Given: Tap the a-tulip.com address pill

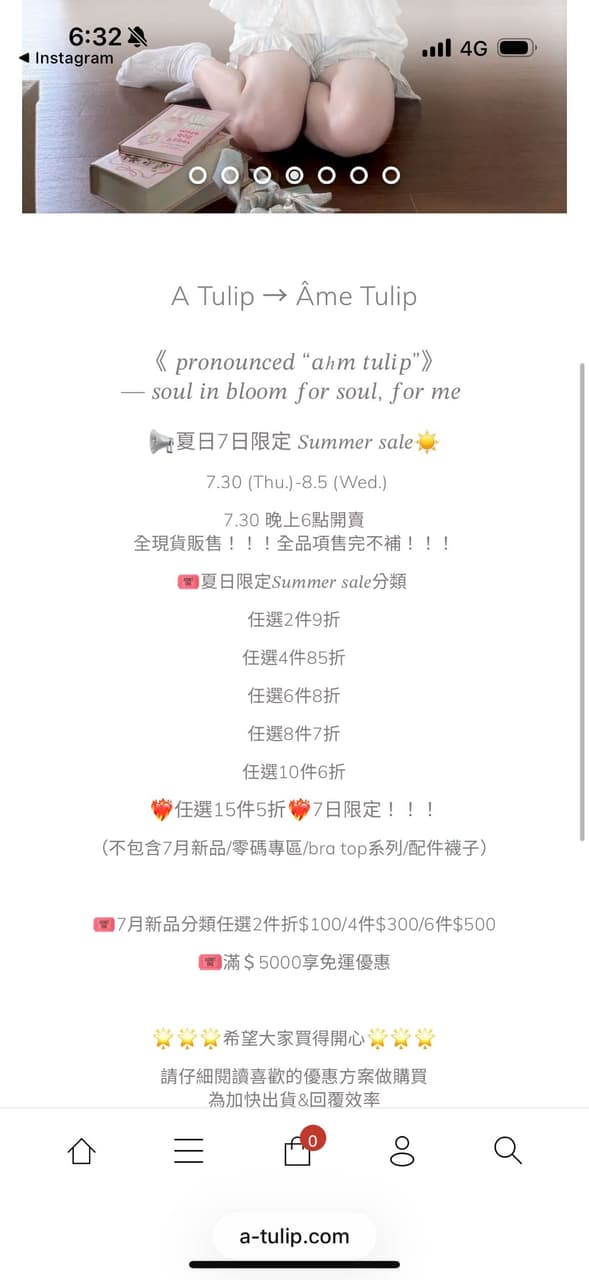Looking at the screenshot, I should tap(294, 1236).
